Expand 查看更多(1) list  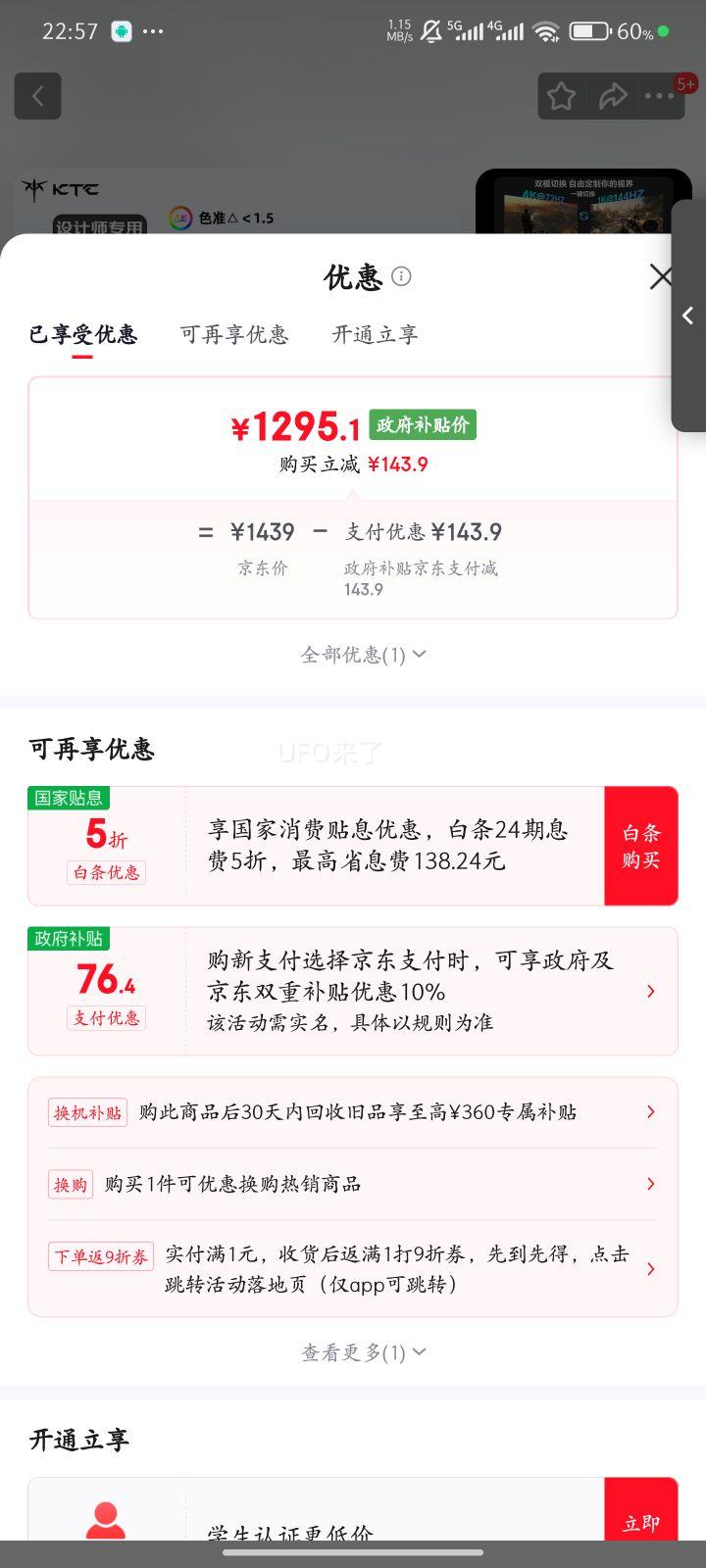coord(363,1351)
